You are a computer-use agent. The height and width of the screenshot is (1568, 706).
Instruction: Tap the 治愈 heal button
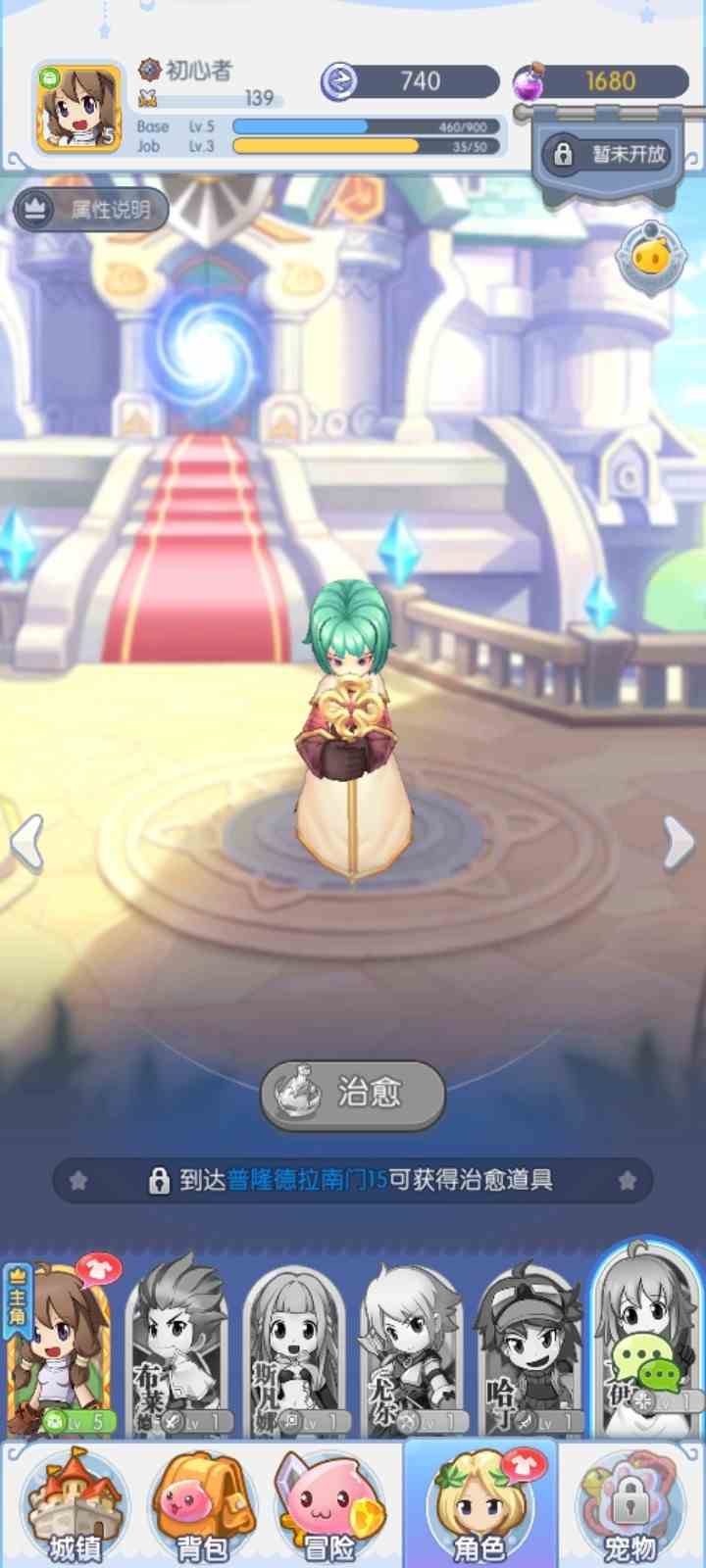click(x=353, y=1092)
